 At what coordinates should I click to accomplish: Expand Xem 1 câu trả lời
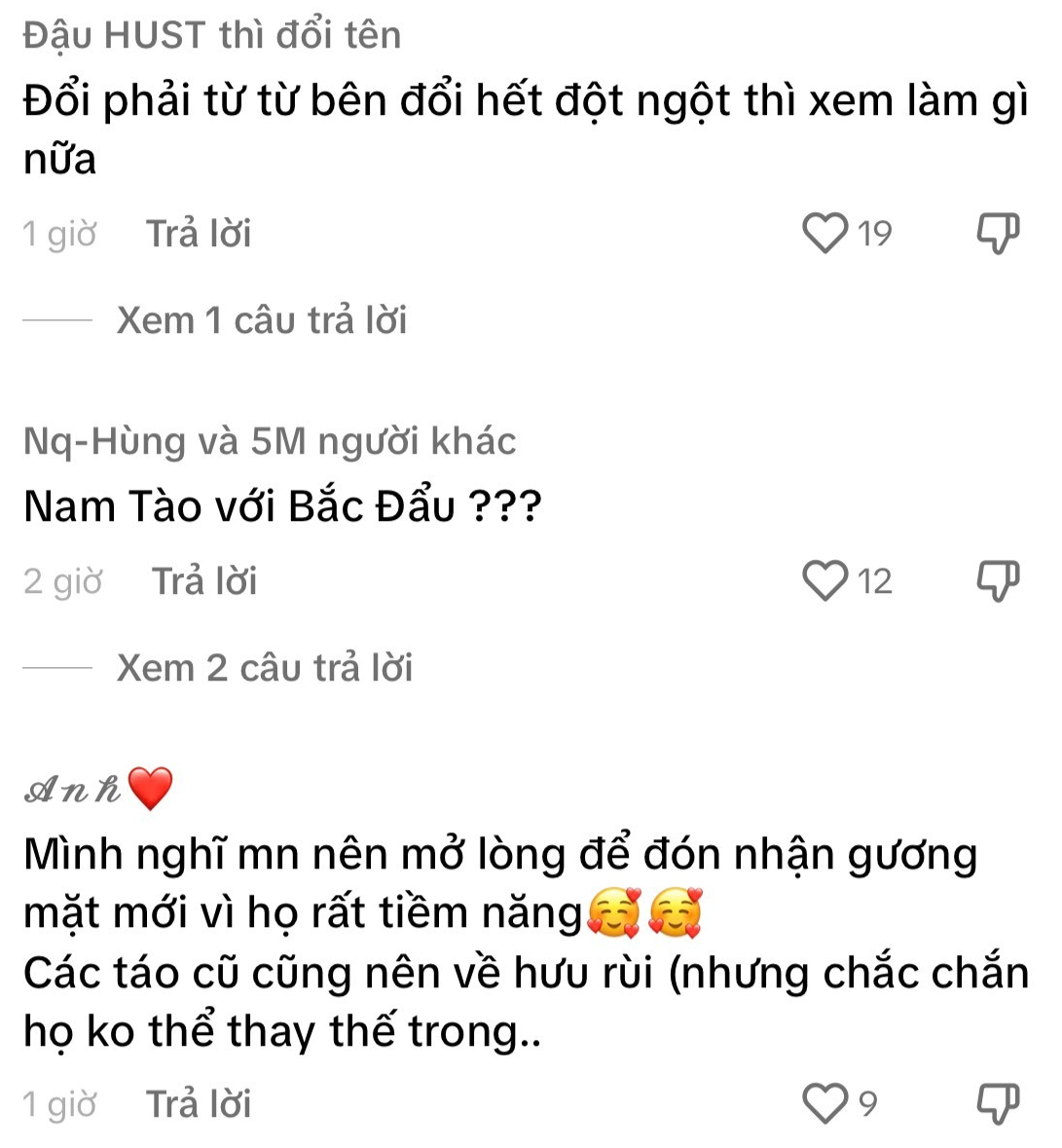coord(261,320)
